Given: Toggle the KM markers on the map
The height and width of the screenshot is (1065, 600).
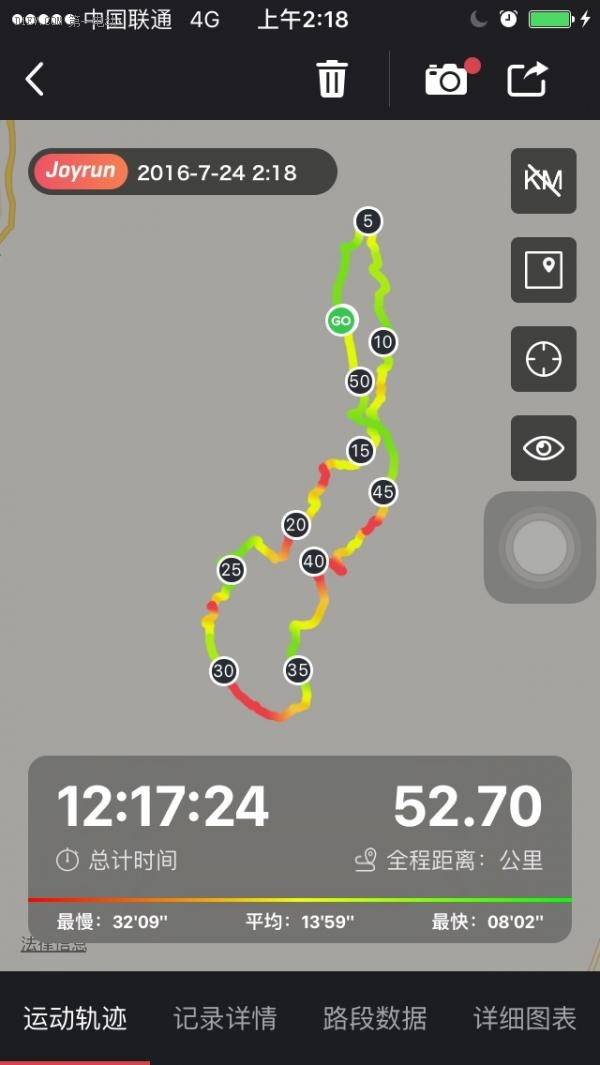Looking at the screenshot, I should point(543,181).
